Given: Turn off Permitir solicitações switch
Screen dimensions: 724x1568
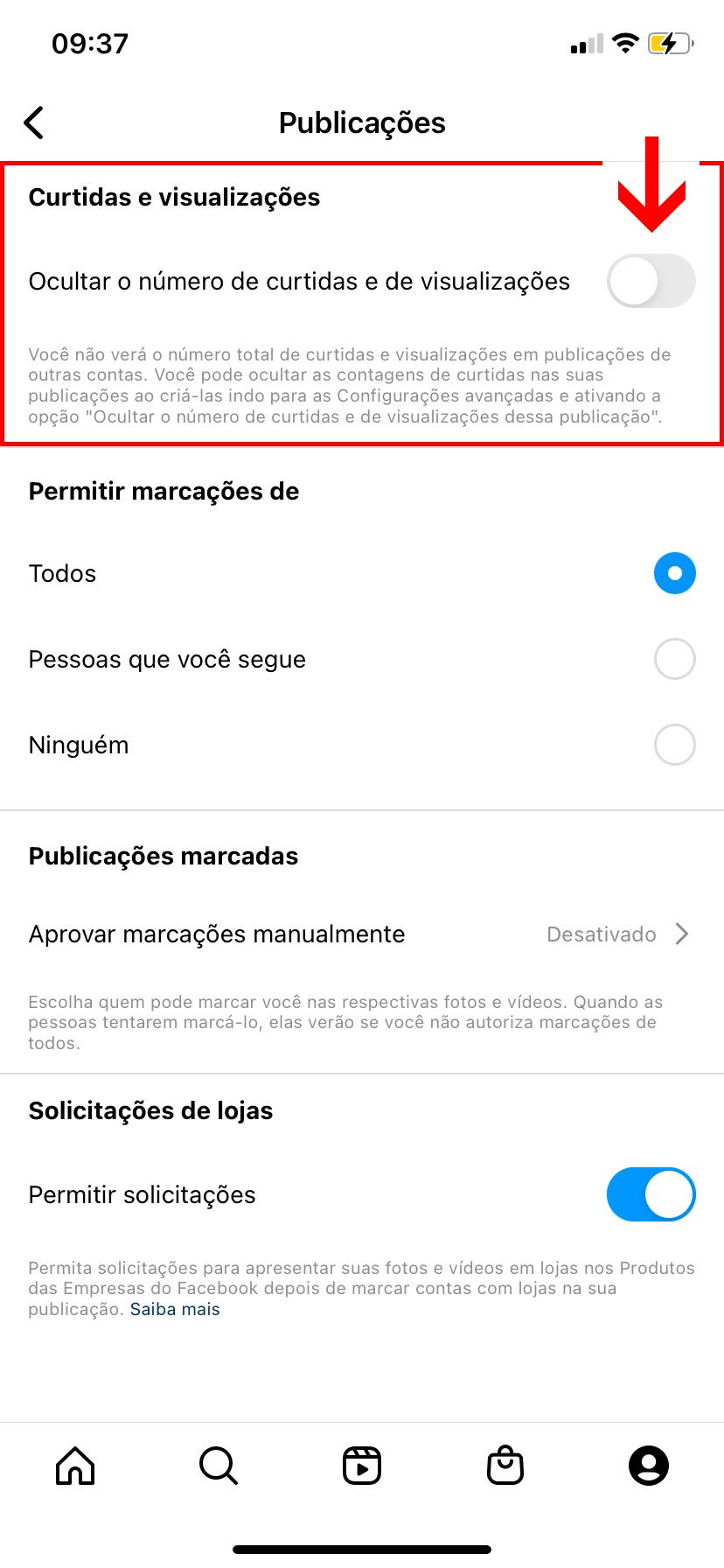Looking at the screenshot, I should coord(651,1195).
